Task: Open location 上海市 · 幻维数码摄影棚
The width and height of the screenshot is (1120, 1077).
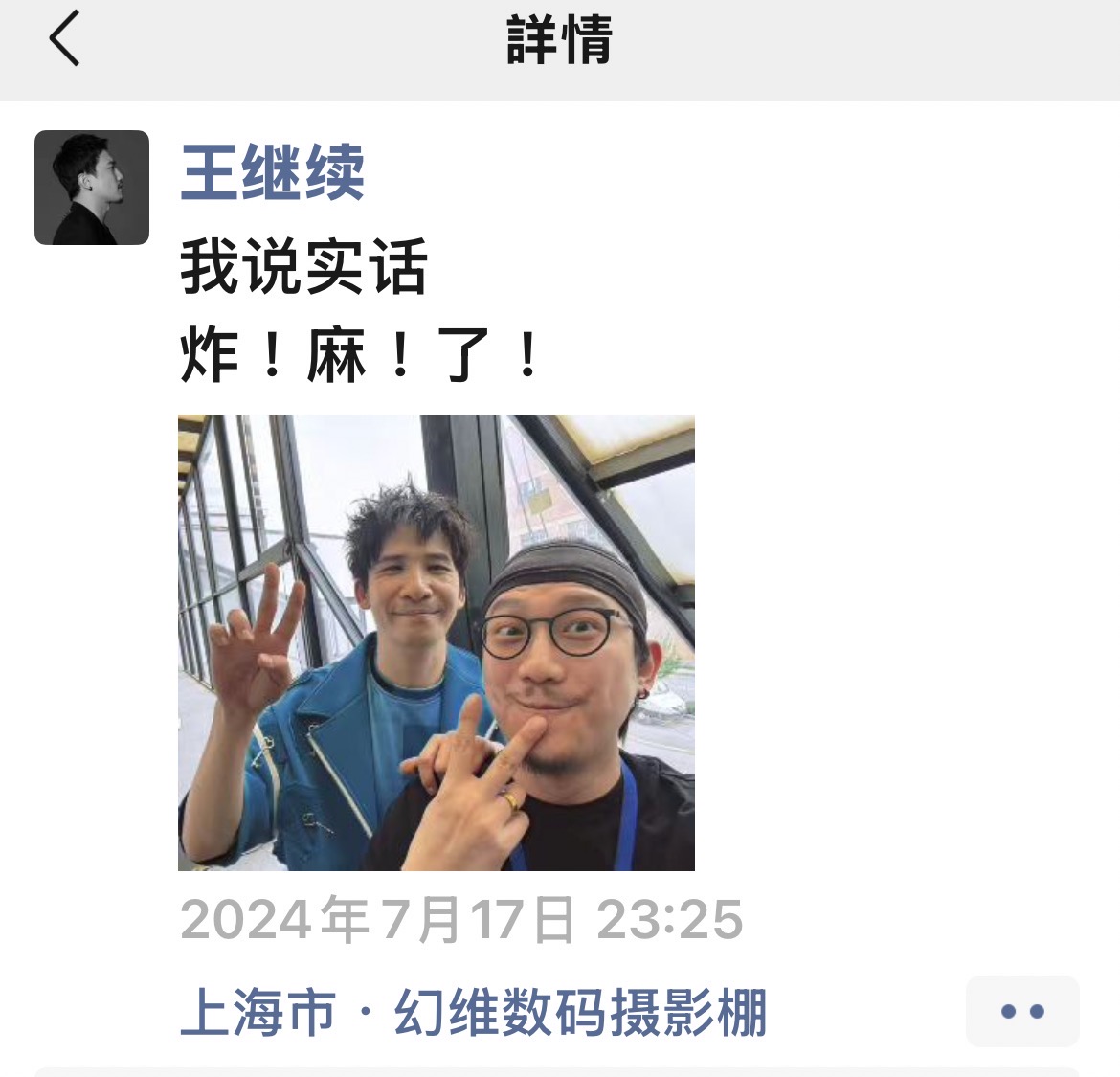Action: click(x=474, y=1012)
